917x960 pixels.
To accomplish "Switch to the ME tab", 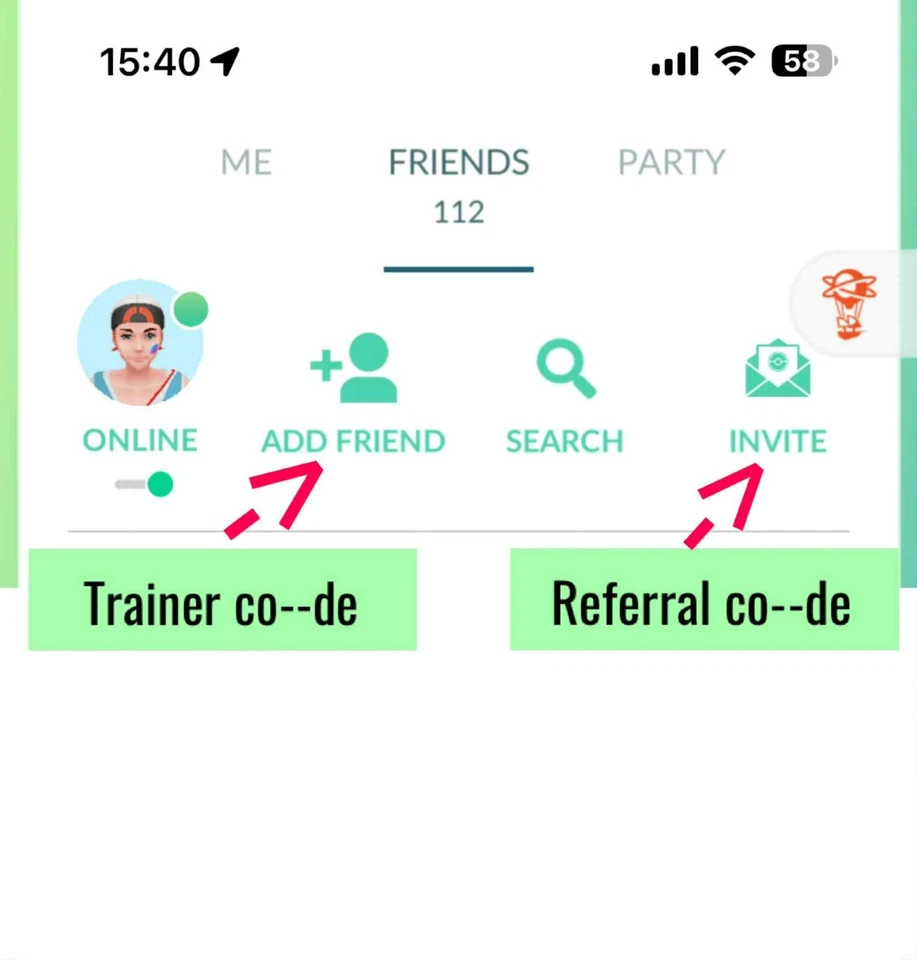I will [246, 162].
